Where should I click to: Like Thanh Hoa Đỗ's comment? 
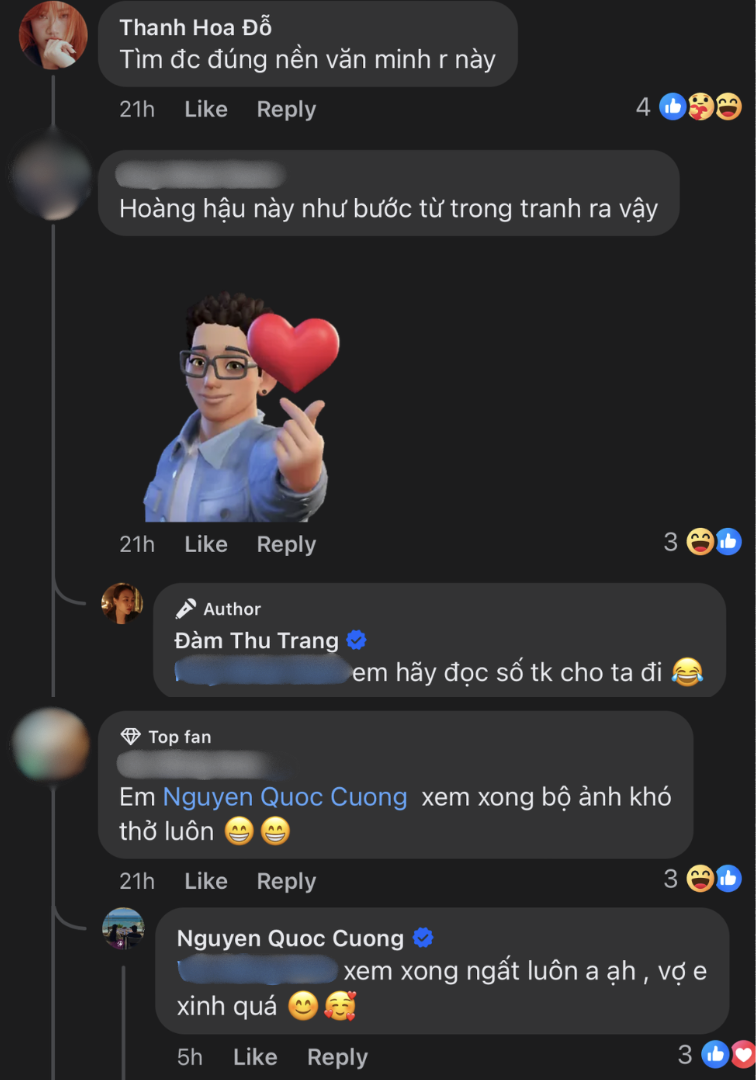tap(205, 109)
